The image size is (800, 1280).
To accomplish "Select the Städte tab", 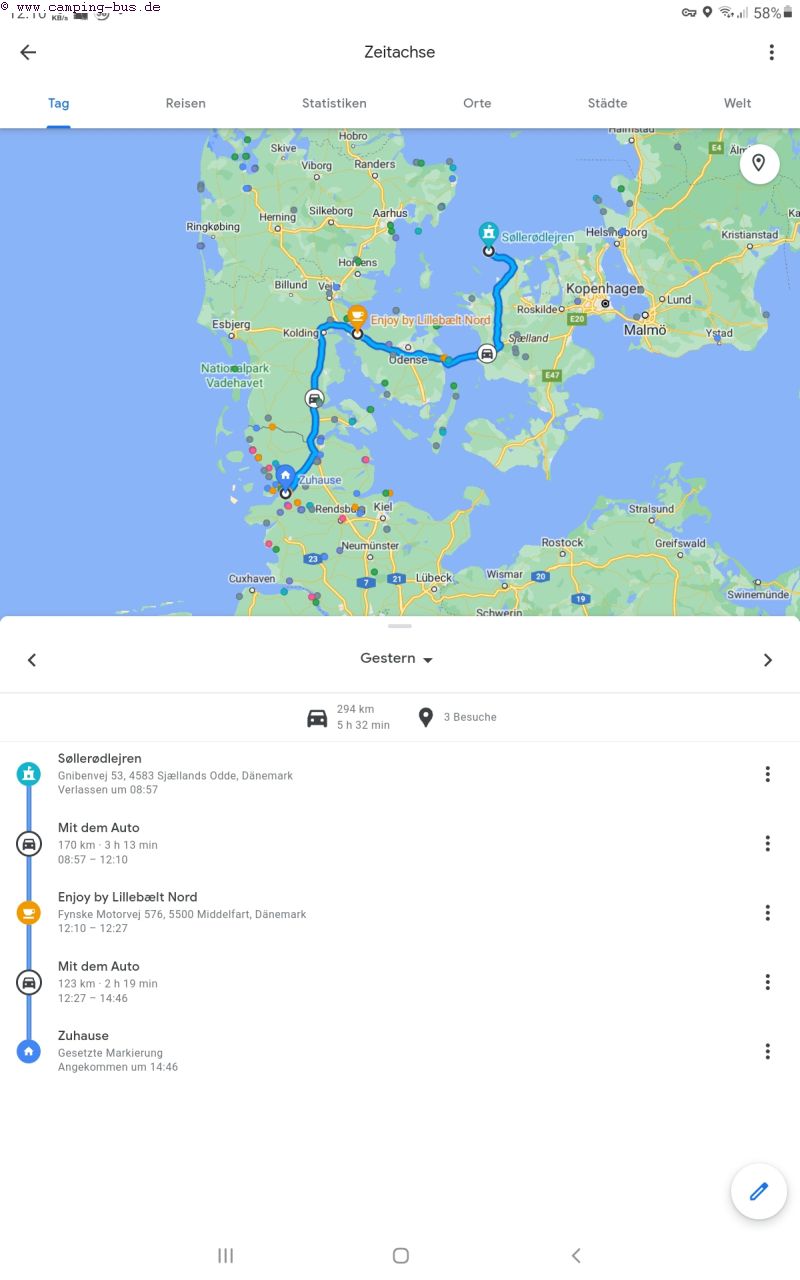I will pos(607,103).
